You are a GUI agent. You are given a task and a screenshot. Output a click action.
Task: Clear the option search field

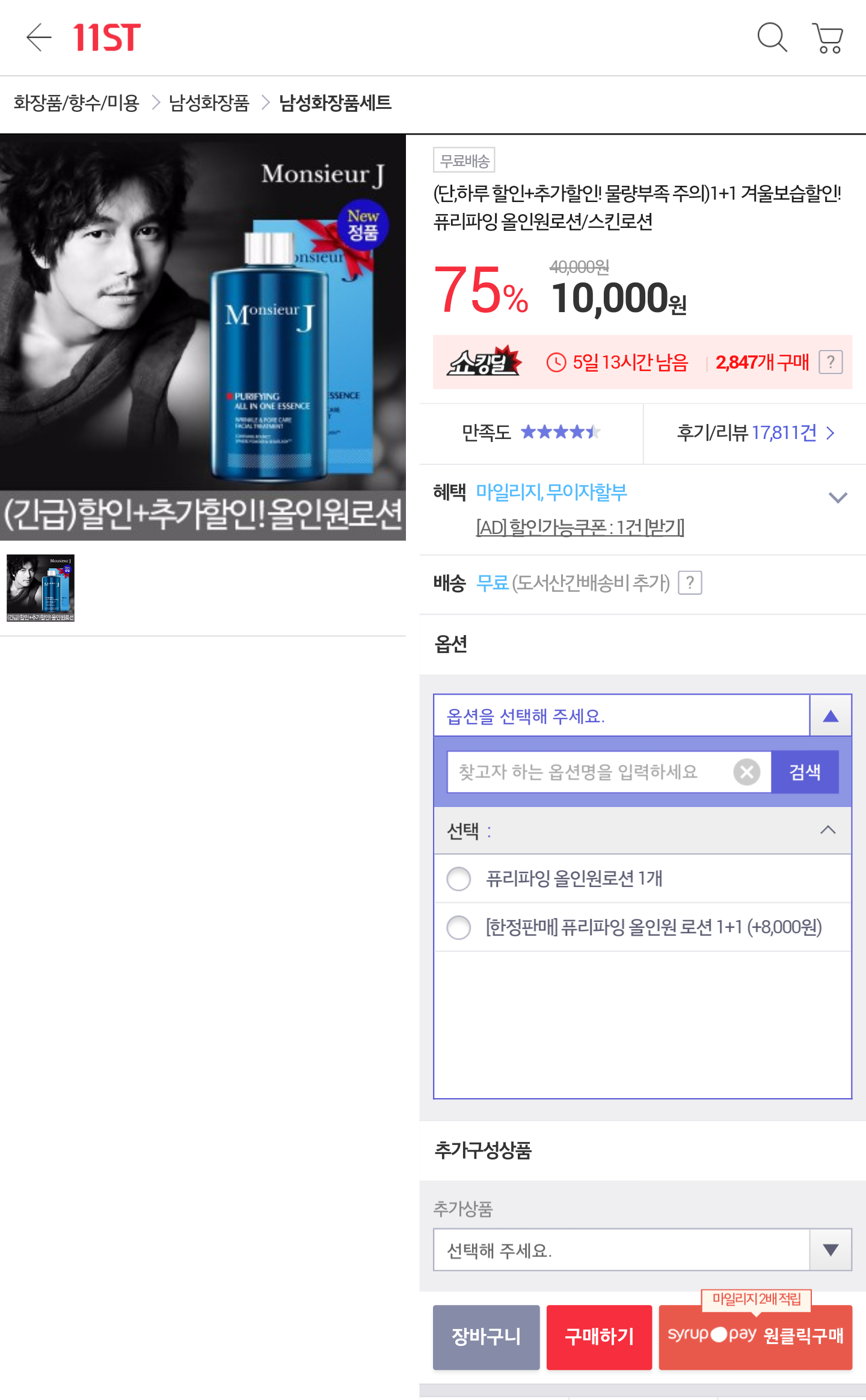click(747, 772)
